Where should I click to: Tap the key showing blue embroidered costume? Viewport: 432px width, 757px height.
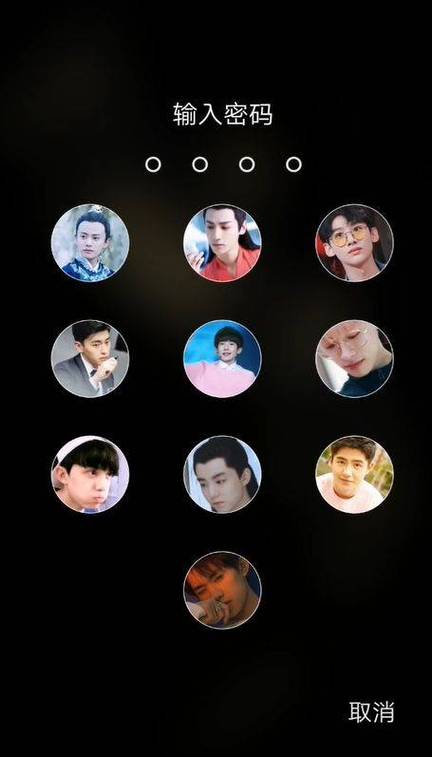[x=90, y=242]
